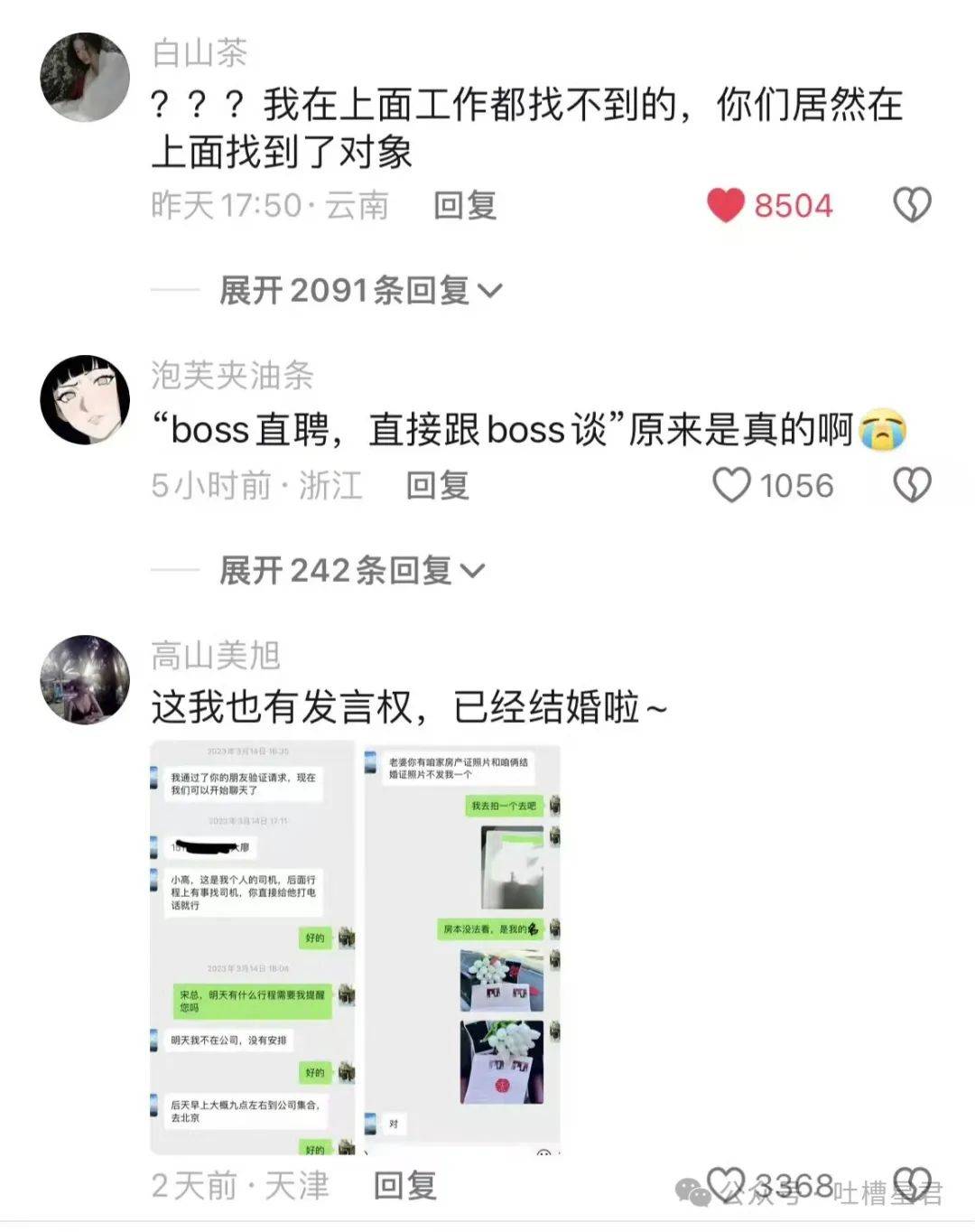Reply to 高山美旭's comment
This screenshot has height=1232, width=975.
[405, 1185]
